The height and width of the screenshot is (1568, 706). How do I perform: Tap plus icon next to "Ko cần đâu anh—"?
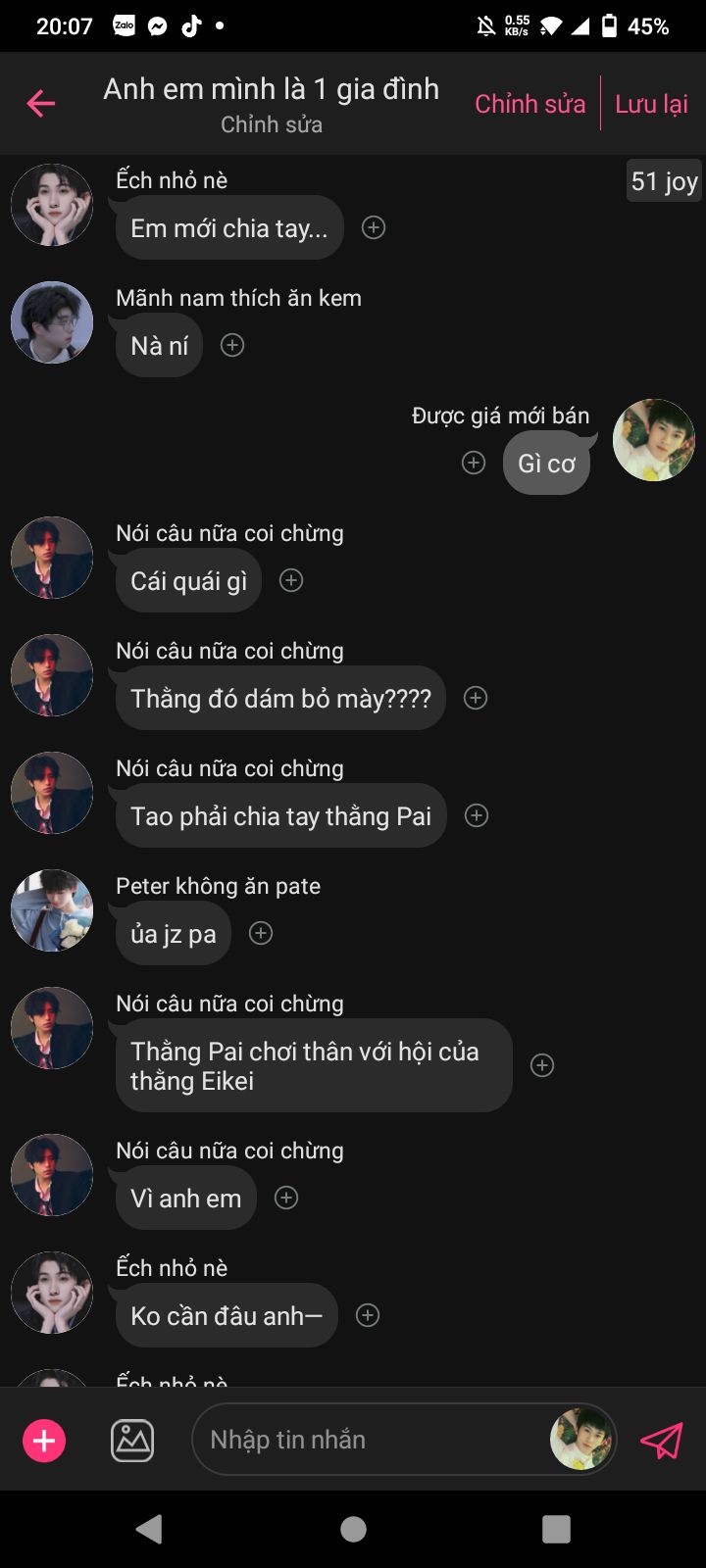point(368,1315)
